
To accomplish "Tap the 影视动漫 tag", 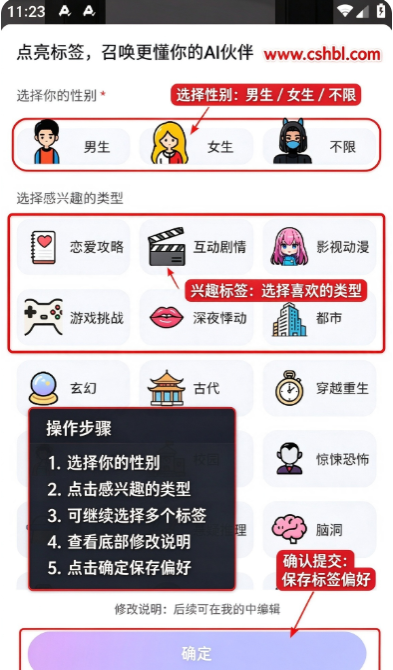I will click(319, 247).
